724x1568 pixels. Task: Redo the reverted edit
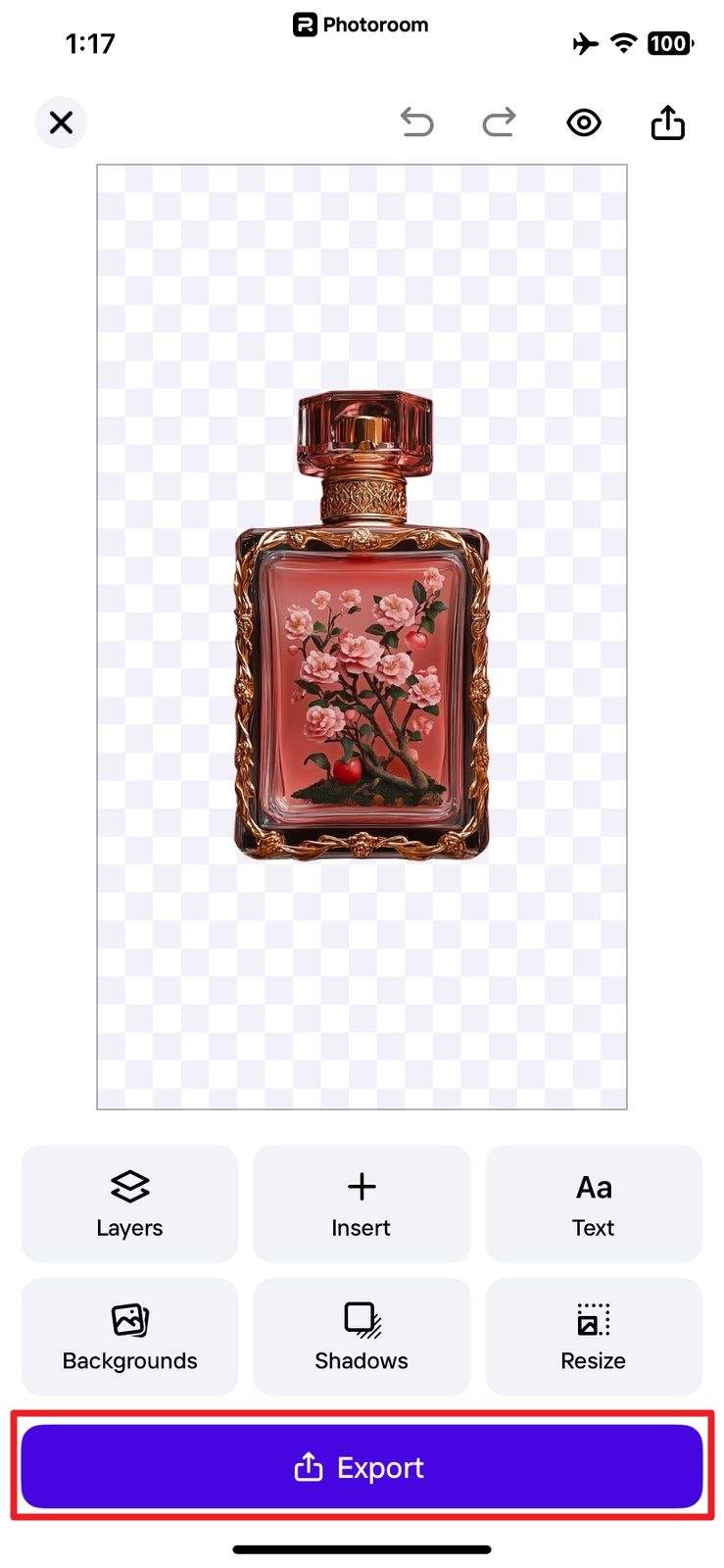(499, 122)
